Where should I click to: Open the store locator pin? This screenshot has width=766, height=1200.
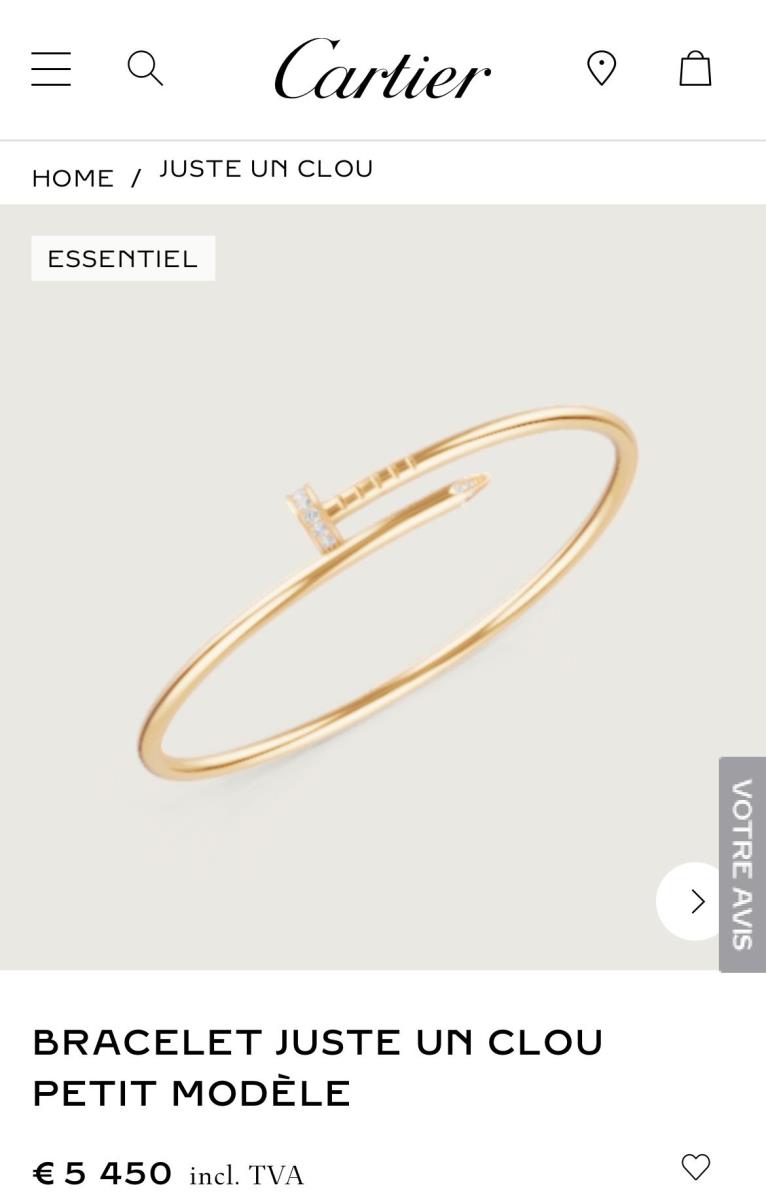(601, 69)
